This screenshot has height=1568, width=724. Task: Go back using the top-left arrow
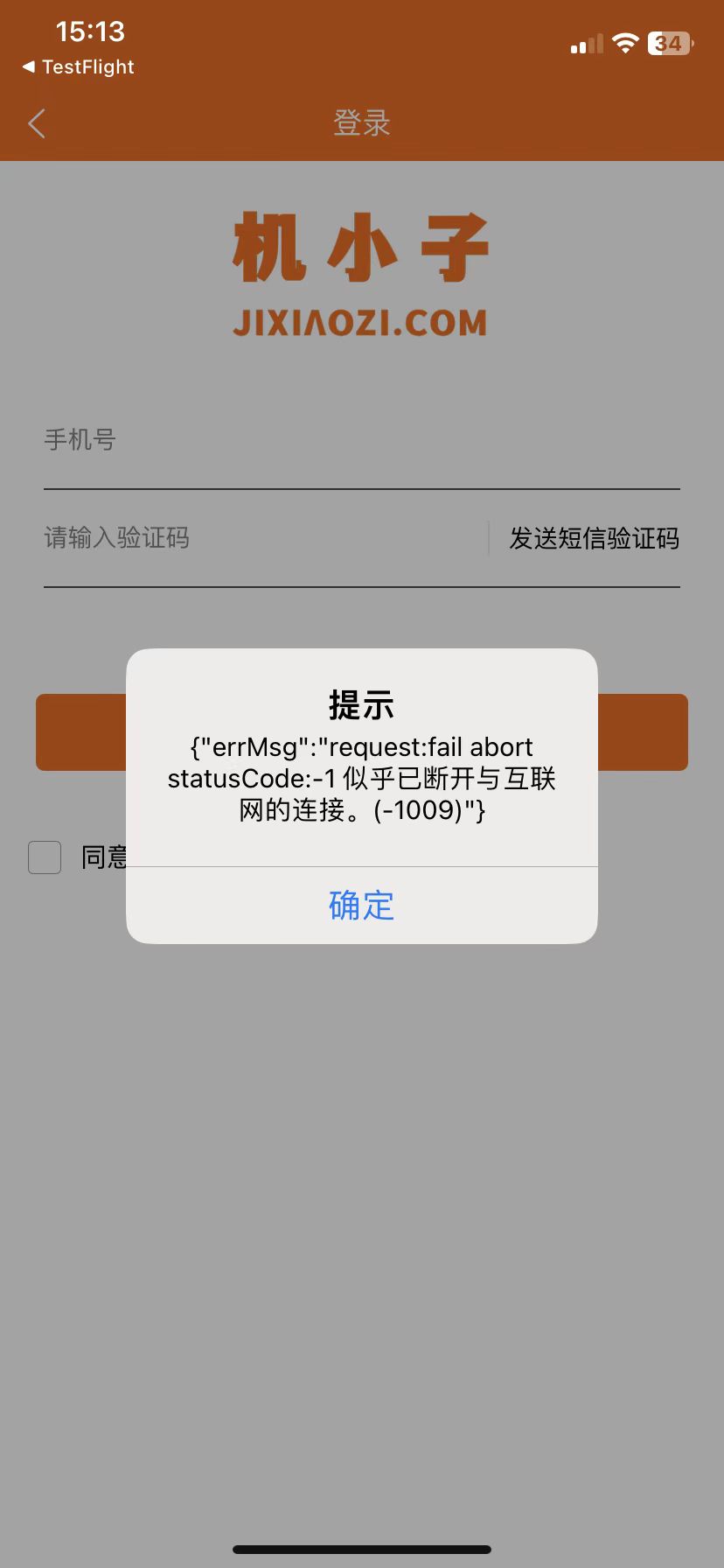point(37,123)
